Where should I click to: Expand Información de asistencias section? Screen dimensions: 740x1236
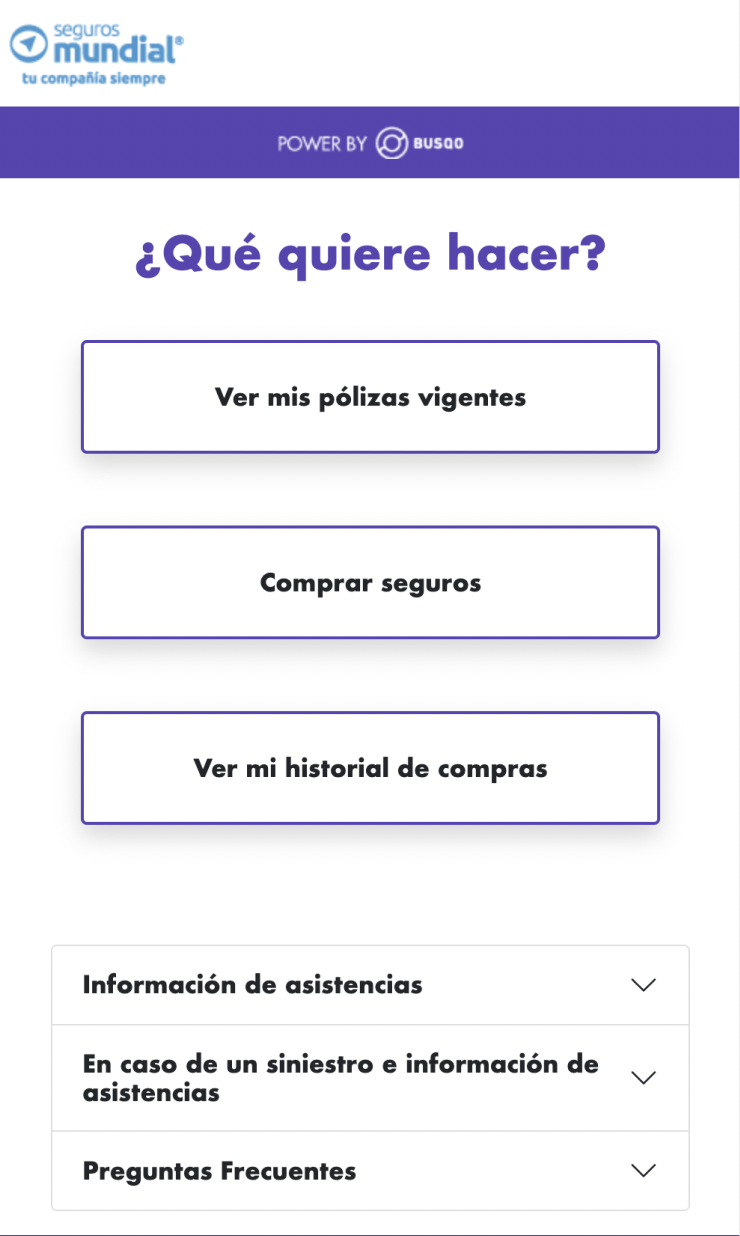pos(370,985)
